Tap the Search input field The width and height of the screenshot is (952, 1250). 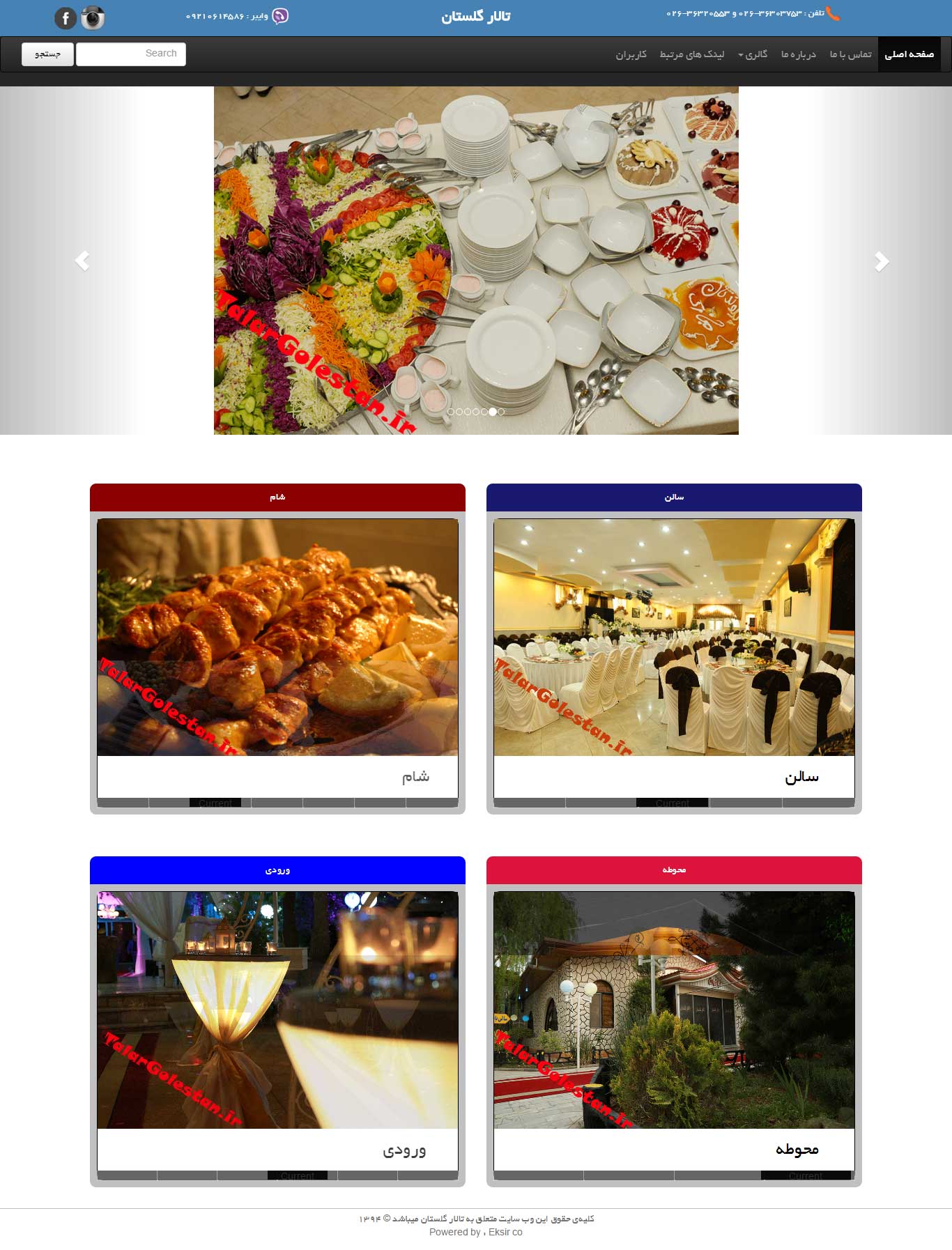[x=131, y=54]
